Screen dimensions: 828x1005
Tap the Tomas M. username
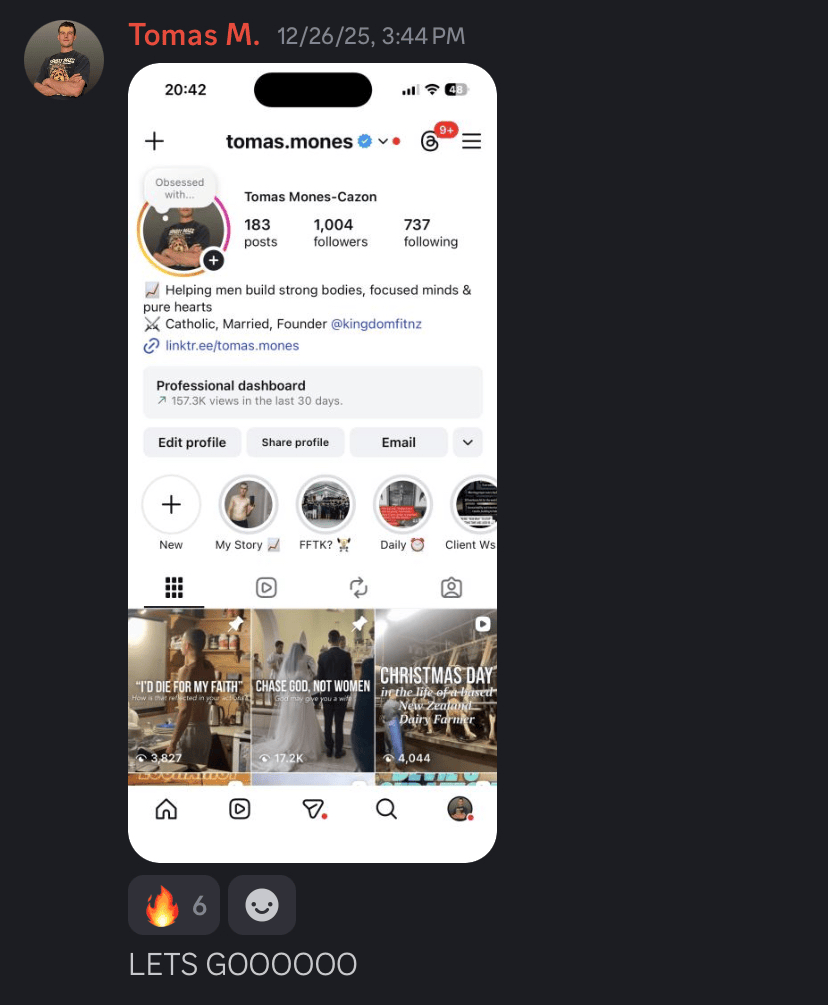click(194, 35)
